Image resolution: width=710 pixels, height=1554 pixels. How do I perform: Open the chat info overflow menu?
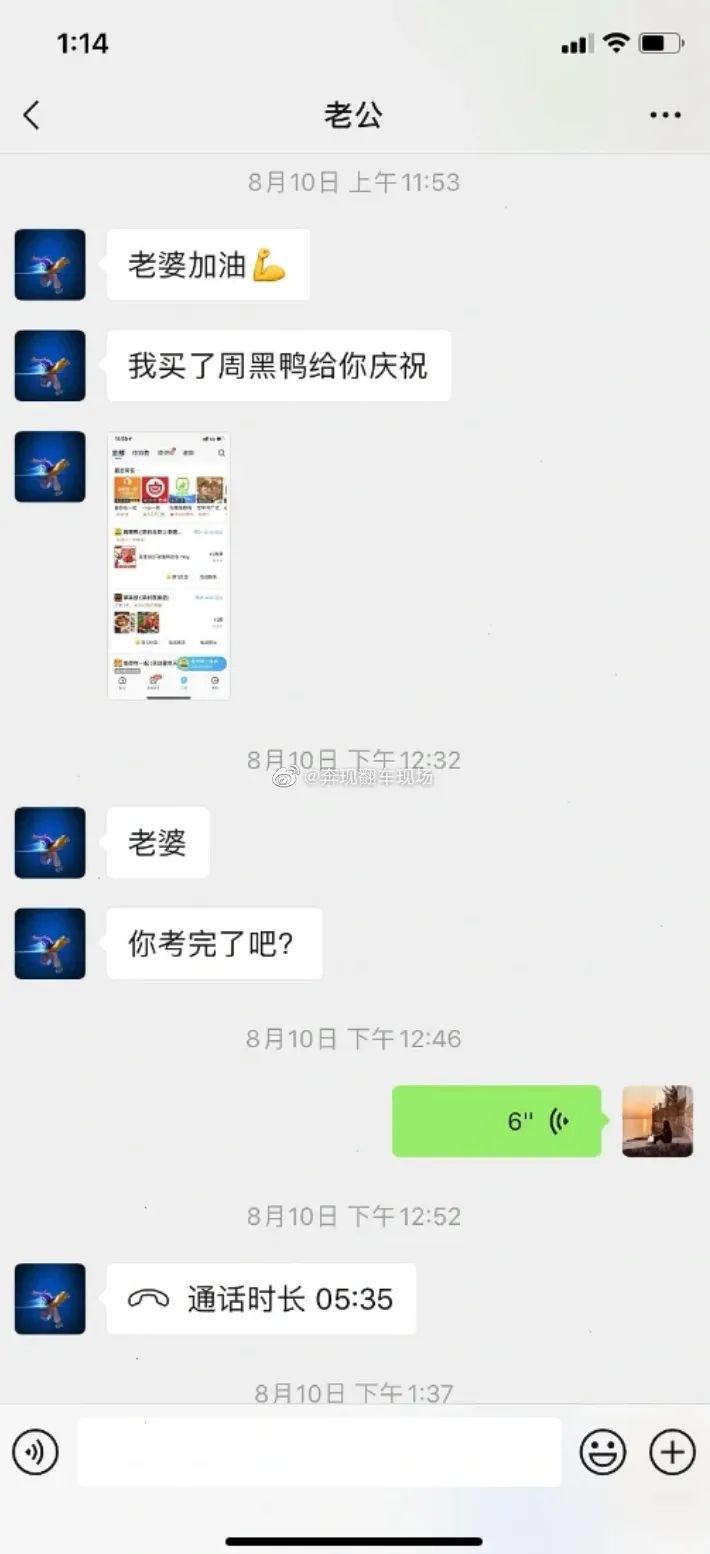[x=665, y=115]
